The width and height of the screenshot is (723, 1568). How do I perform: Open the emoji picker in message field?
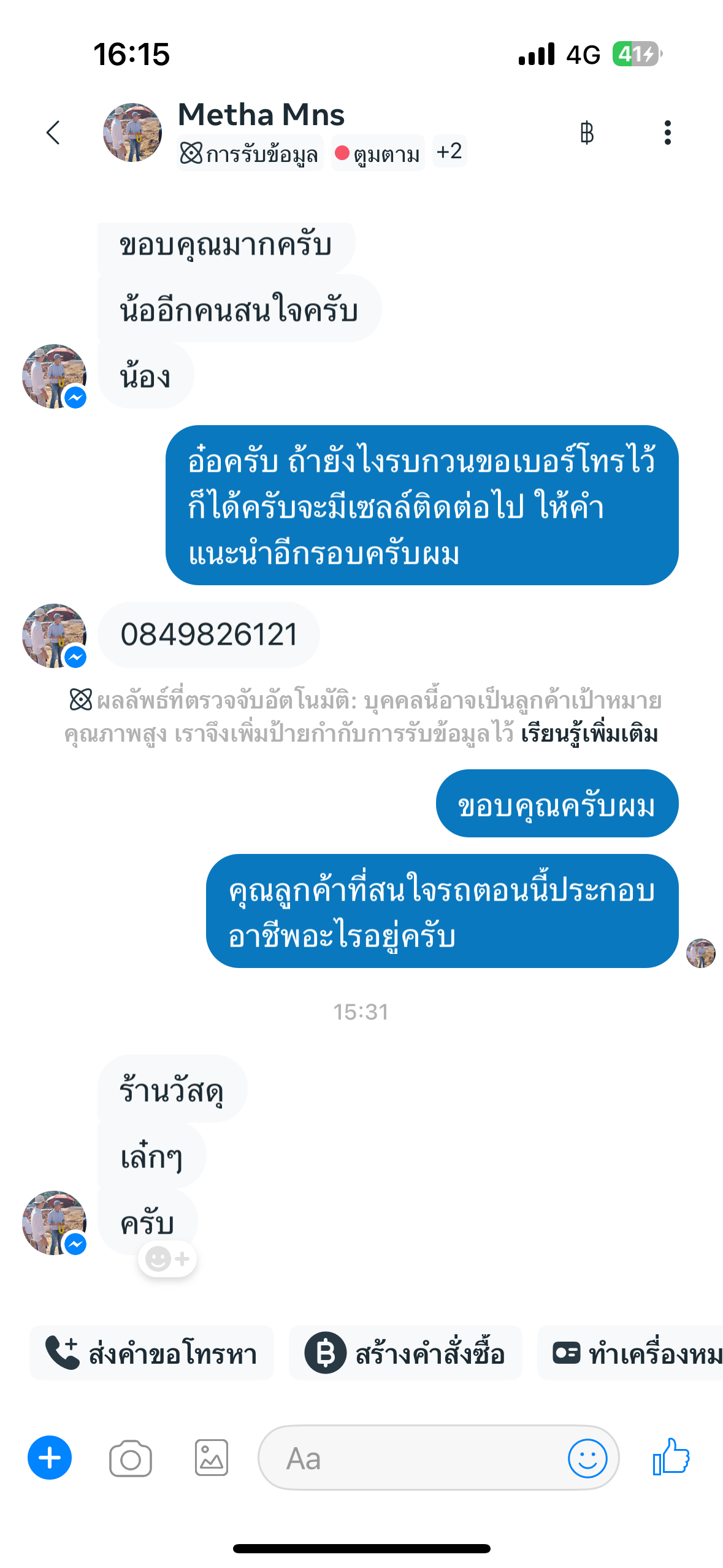pos(587,1458)
